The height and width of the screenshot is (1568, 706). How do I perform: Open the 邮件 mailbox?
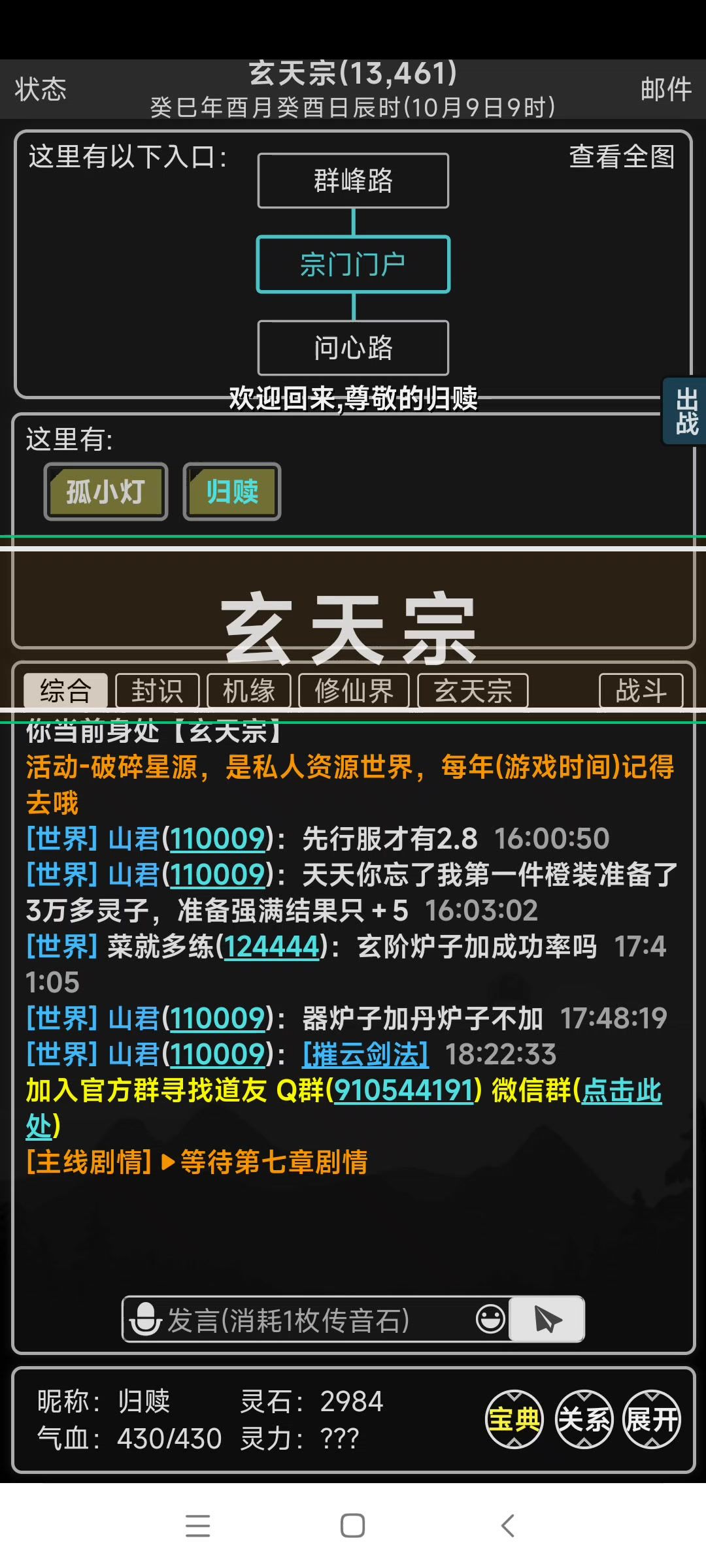point(665,89)
